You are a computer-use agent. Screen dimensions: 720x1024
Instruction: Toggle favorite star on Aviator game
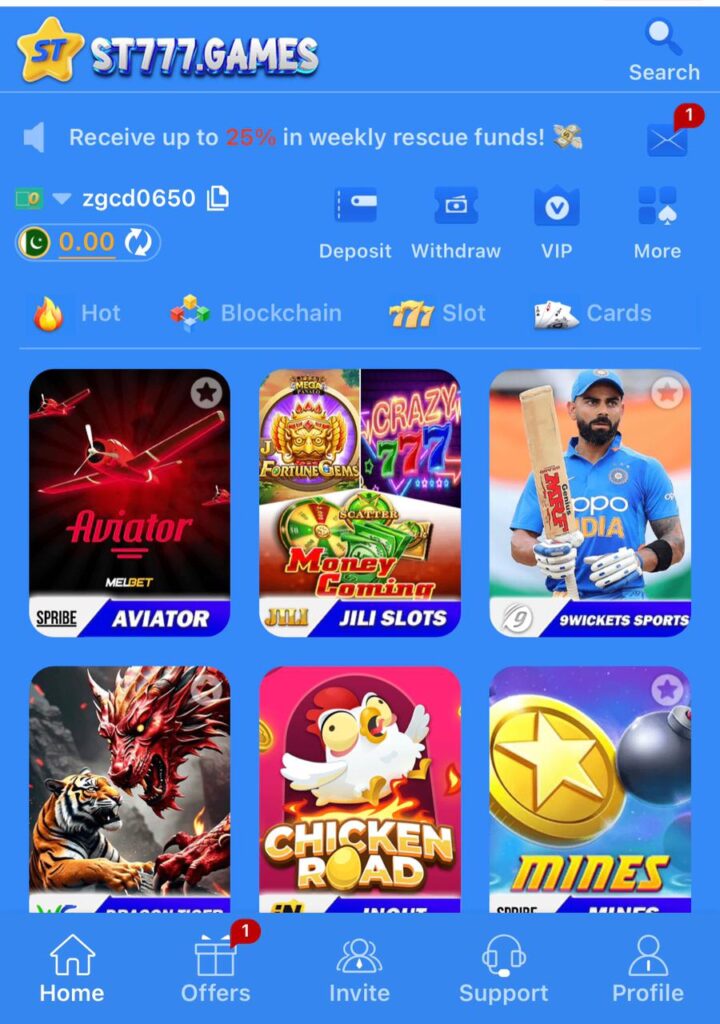point(206,393)
